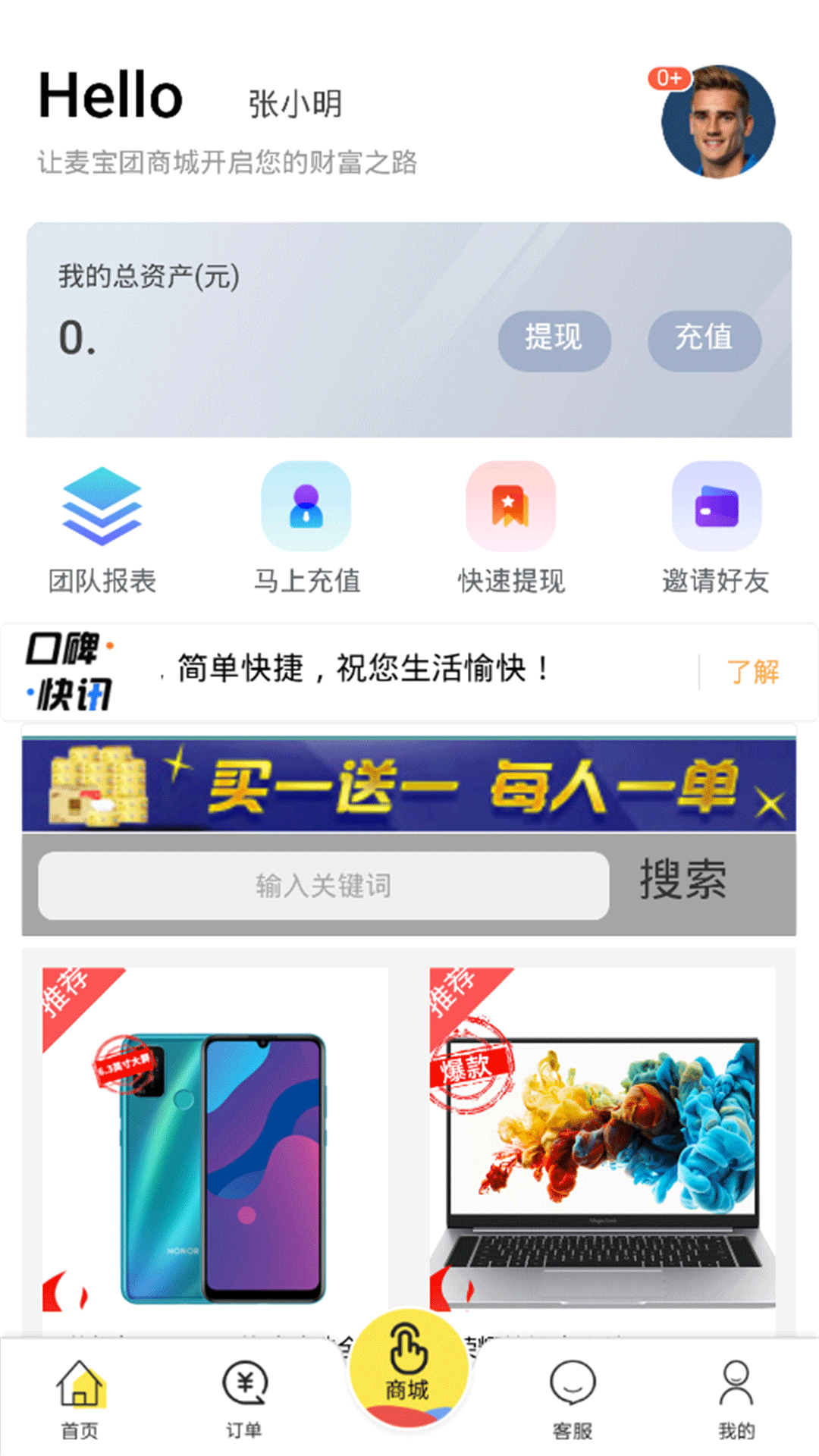The height and width of the screenshot is (1456, 819).
Task: Go to the 商城 mall tab
Action: [x=409, y=1365]
